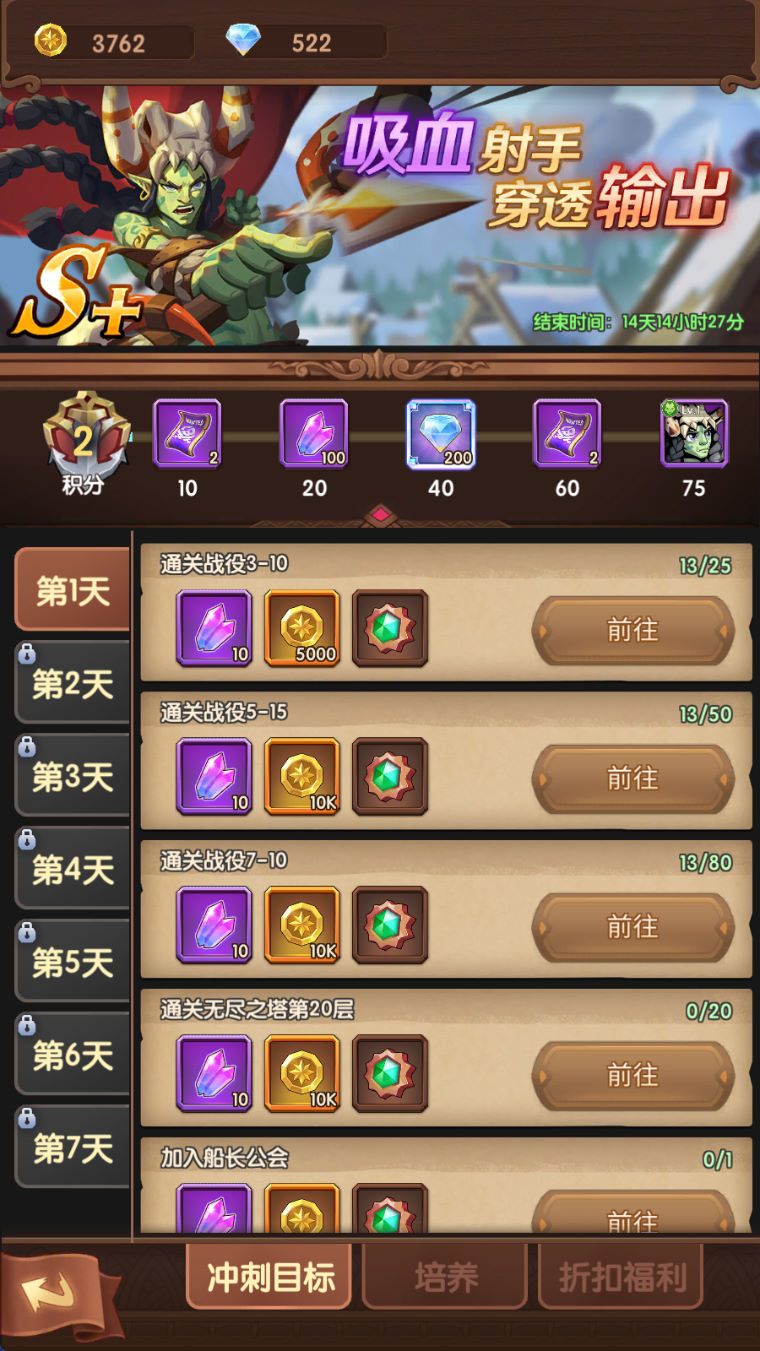Go to the 通关战役7-10 quest via 前往

[x=632, y=927]
